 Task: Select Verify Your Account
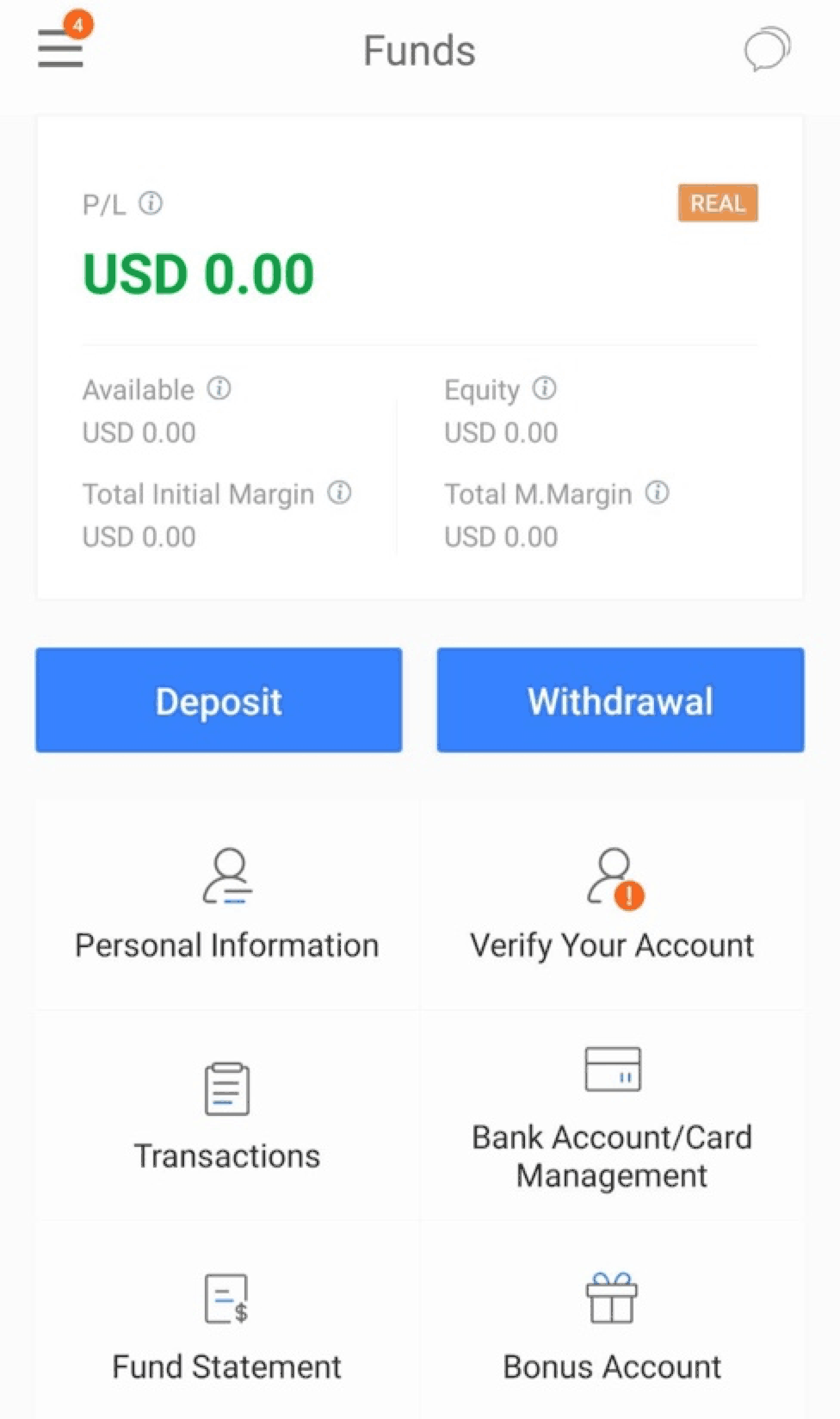pyautogui.click(x=612, y=904)
